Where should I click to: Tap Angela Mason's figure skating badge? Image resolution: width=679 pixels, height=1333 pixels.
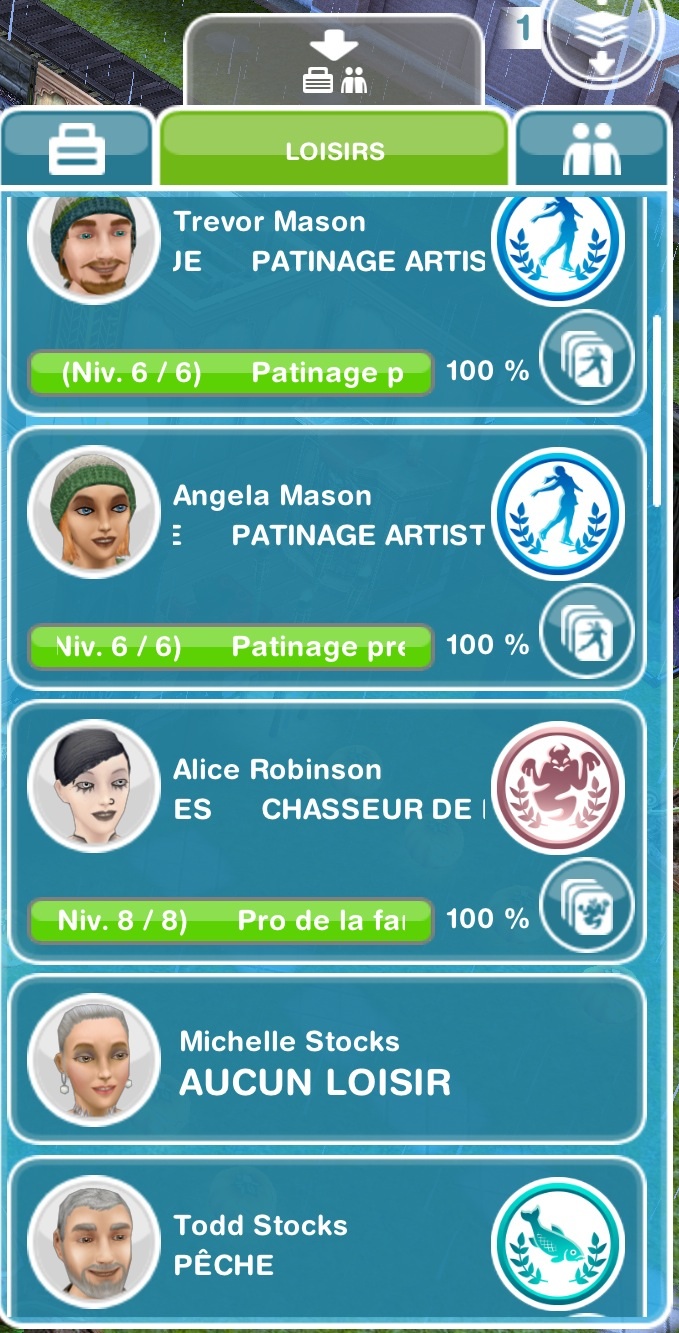click(558, 511)
